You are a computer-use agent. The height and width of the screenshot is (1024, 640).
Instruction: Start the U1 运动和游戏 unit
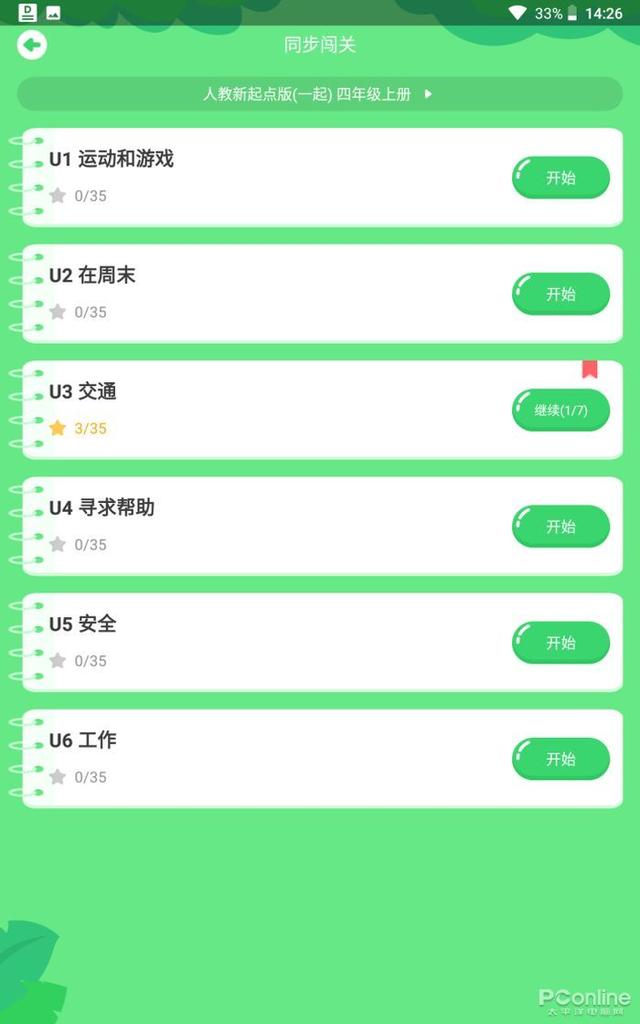[561, 178]
